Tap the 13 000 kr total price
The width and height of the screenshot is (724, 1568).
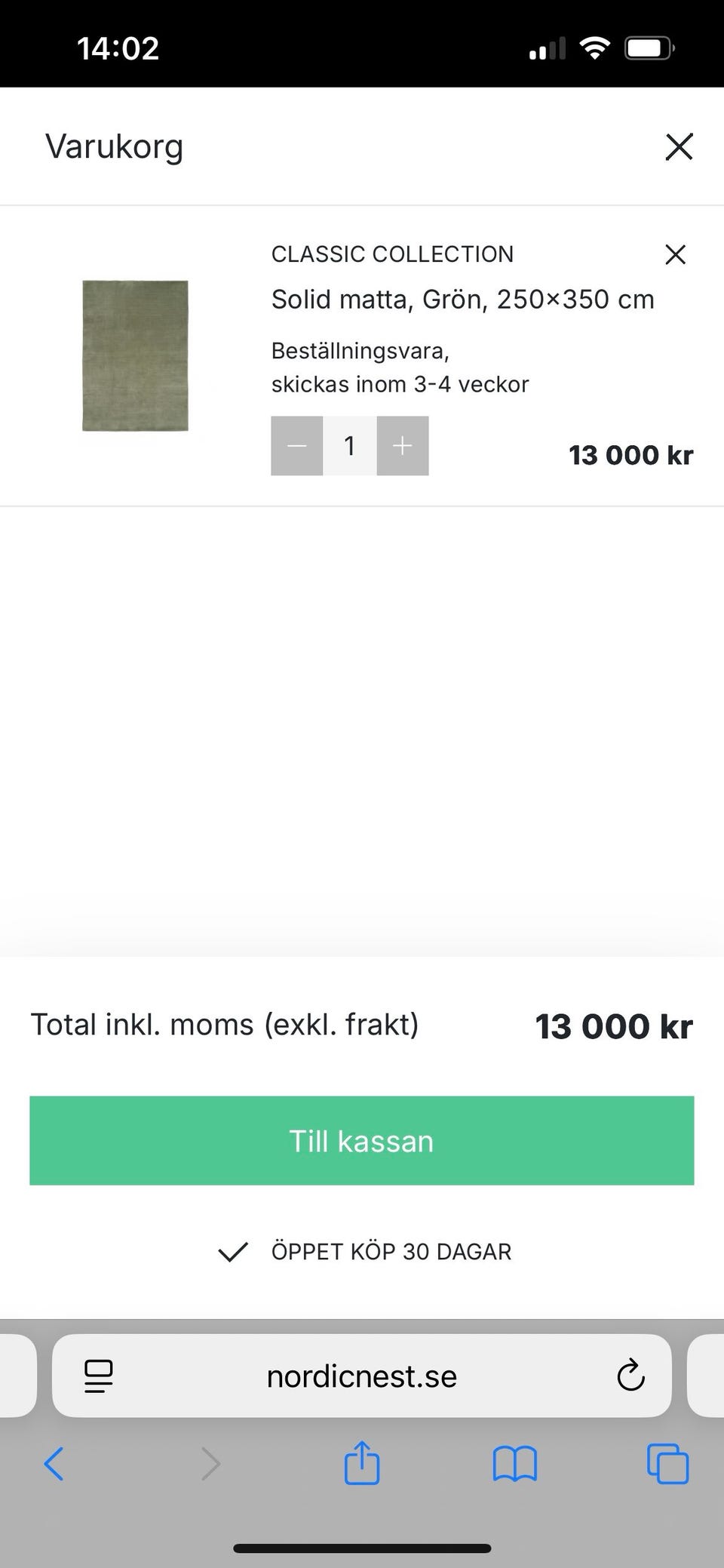(615, 1025)
